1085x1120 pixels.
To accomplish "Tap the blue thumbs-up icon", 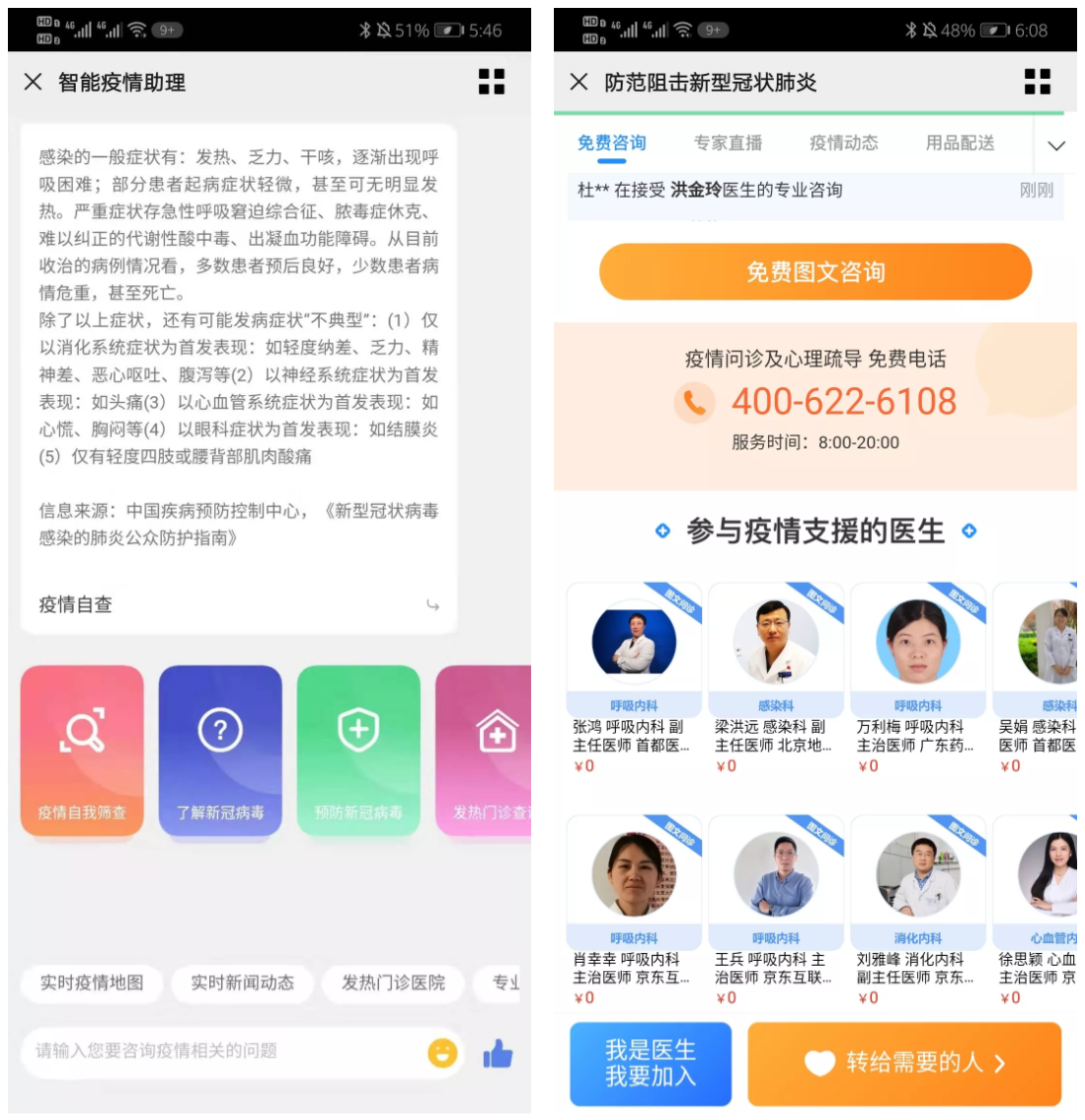I will tap(498, 1055).
